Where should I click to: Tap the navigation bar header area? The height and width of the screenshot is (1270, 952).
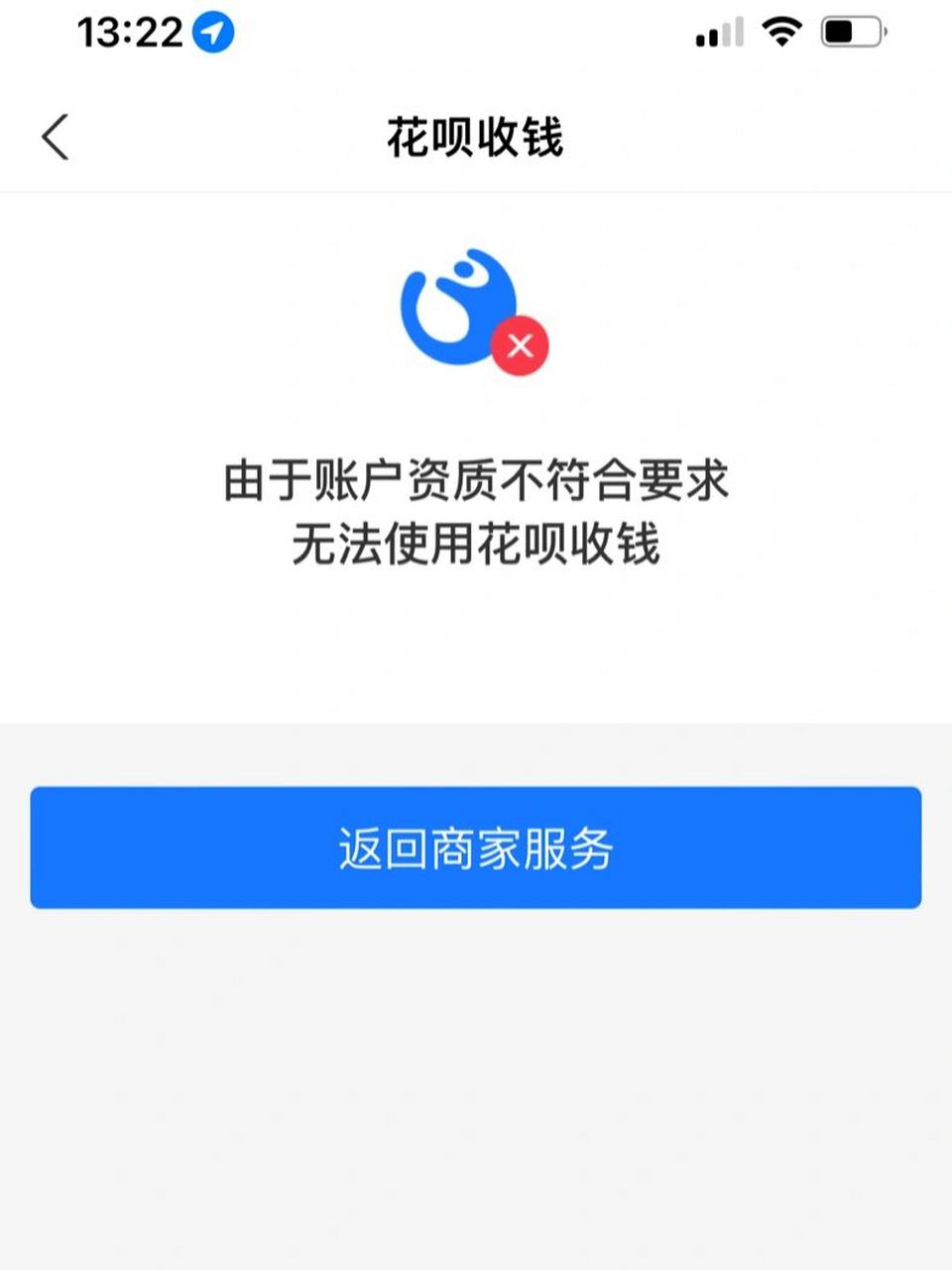476,136
